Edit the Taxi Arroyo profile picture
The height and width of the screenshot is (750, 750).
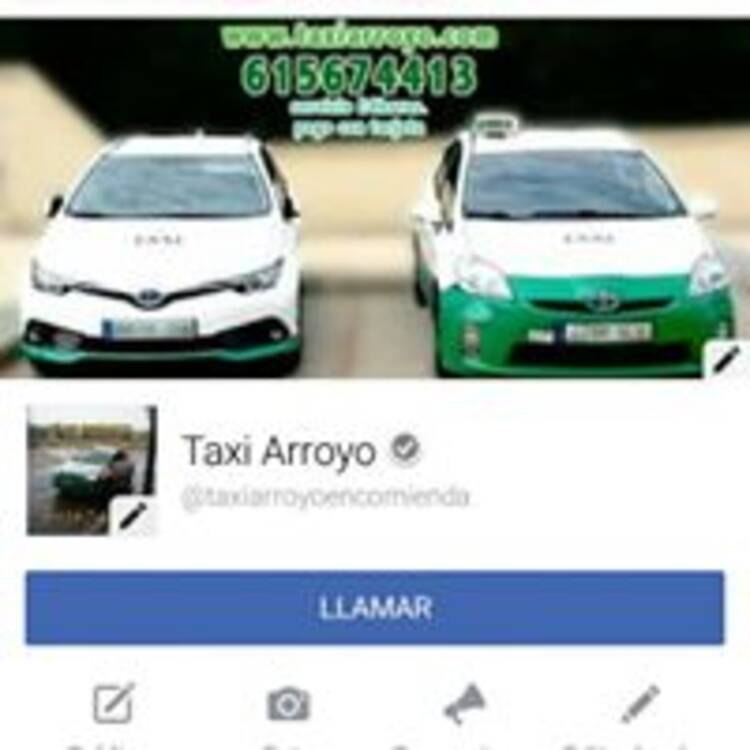click(131, 515)
